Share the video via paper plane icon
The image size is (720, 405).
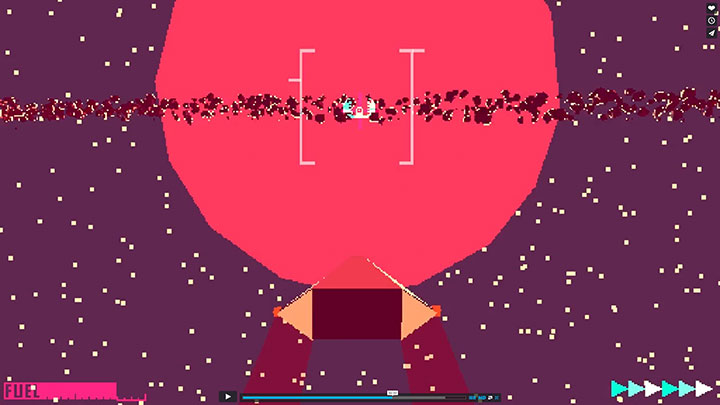[711, 33]
